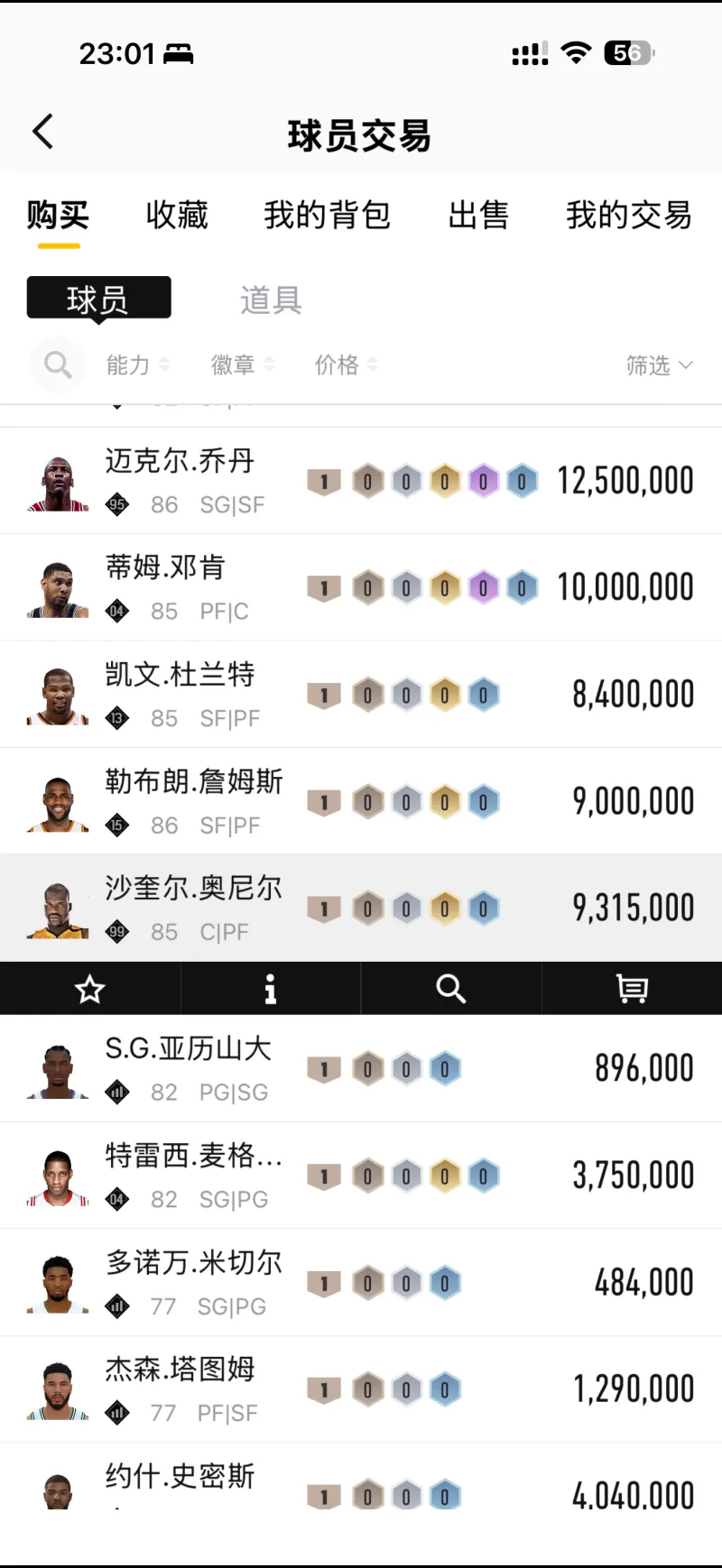Screen dimensions: 722x1568
Task: Switch to the 我的背包 tab
Action: (x=327, y=216)
